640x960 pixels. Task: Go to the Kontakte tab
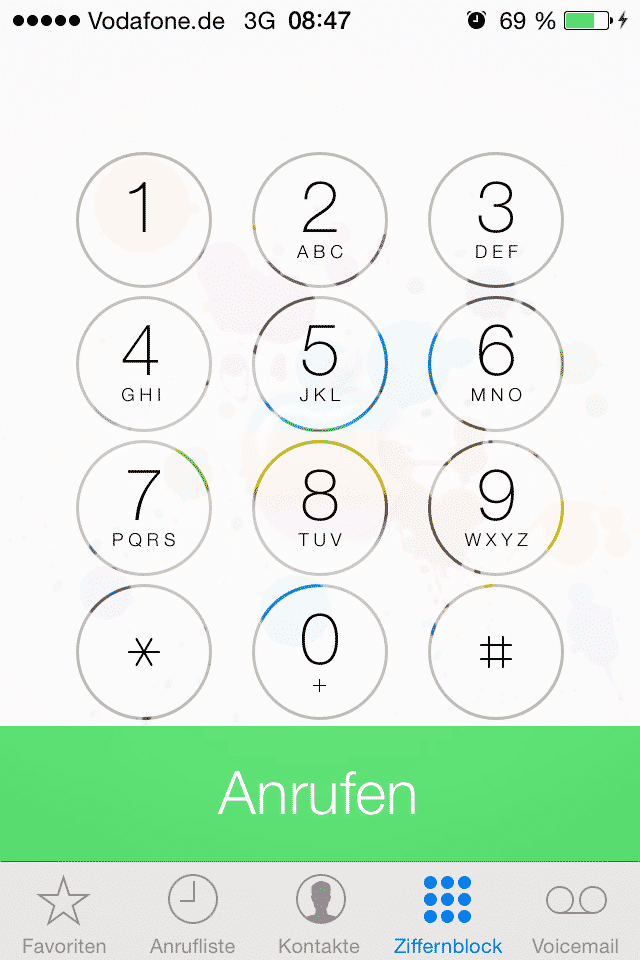pyautogui.click(x=320, y=912)
